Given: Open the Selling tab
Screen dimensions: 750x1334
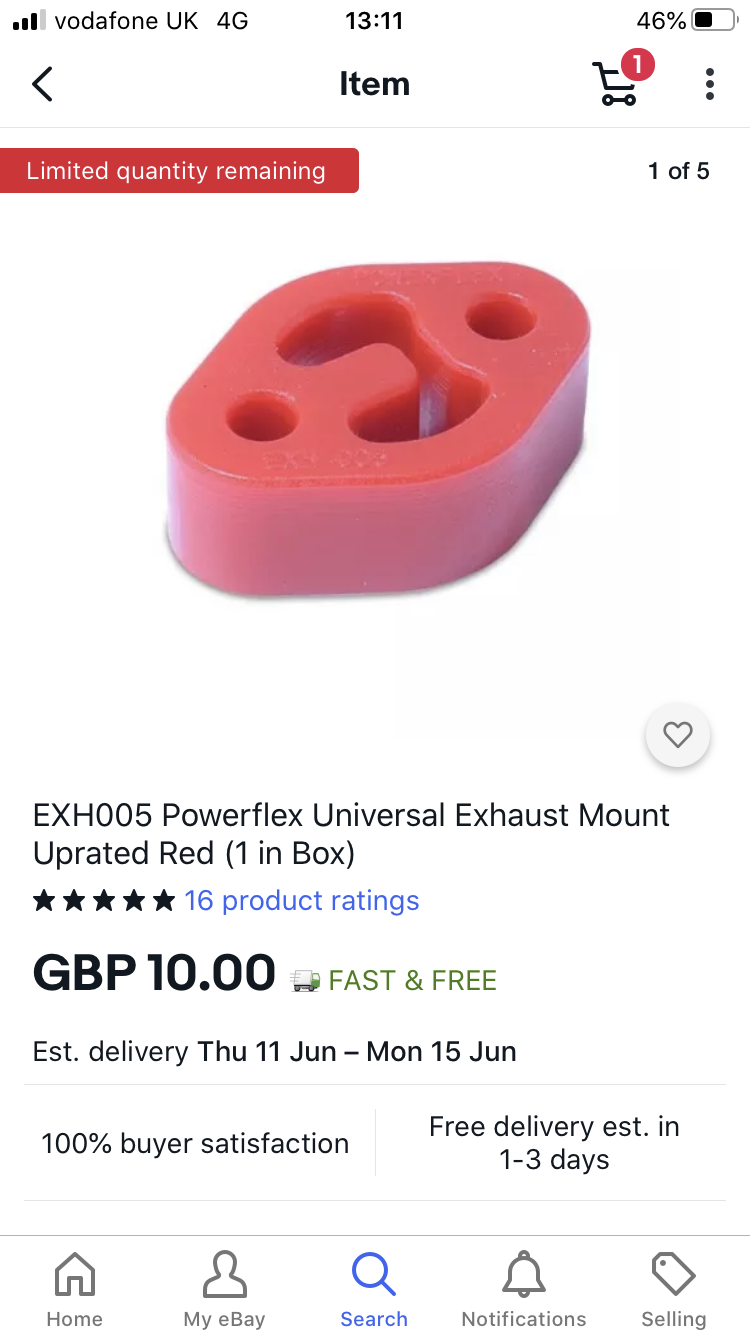Looking at the screenshot, I should pyautogui.click(x=673, y=1290).
